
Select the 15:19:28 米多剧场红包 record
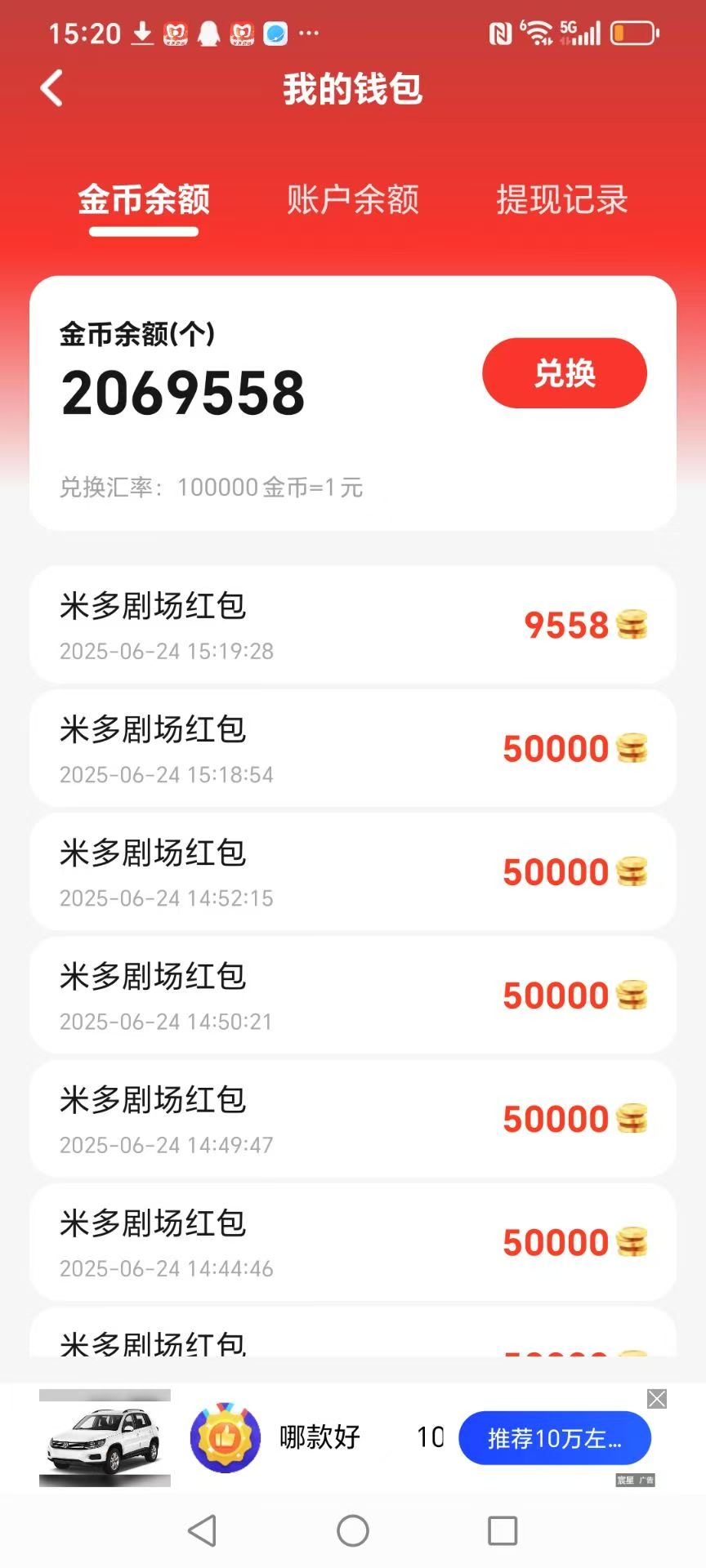point(351,625)
